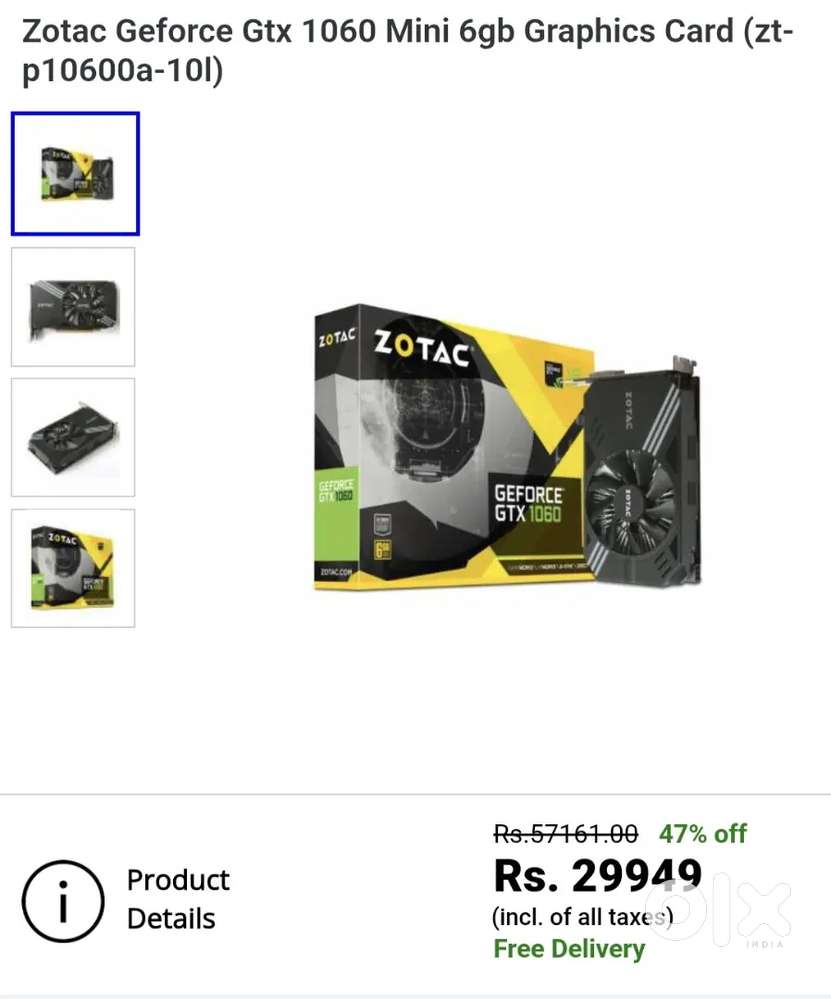Open Product Details info
Screen dimensions: 831x999
[x=127, y=899]
